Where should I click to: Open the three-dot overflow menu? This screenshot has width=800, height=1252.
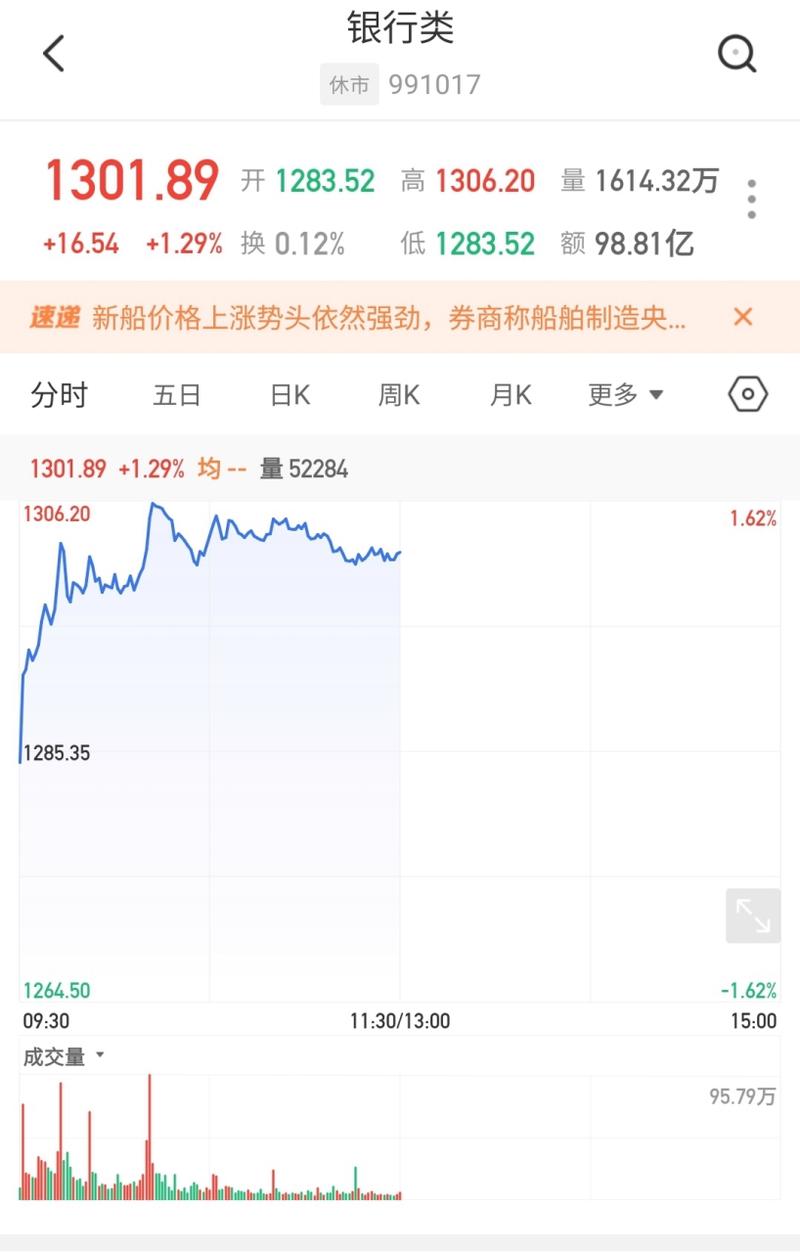(751, 199)
